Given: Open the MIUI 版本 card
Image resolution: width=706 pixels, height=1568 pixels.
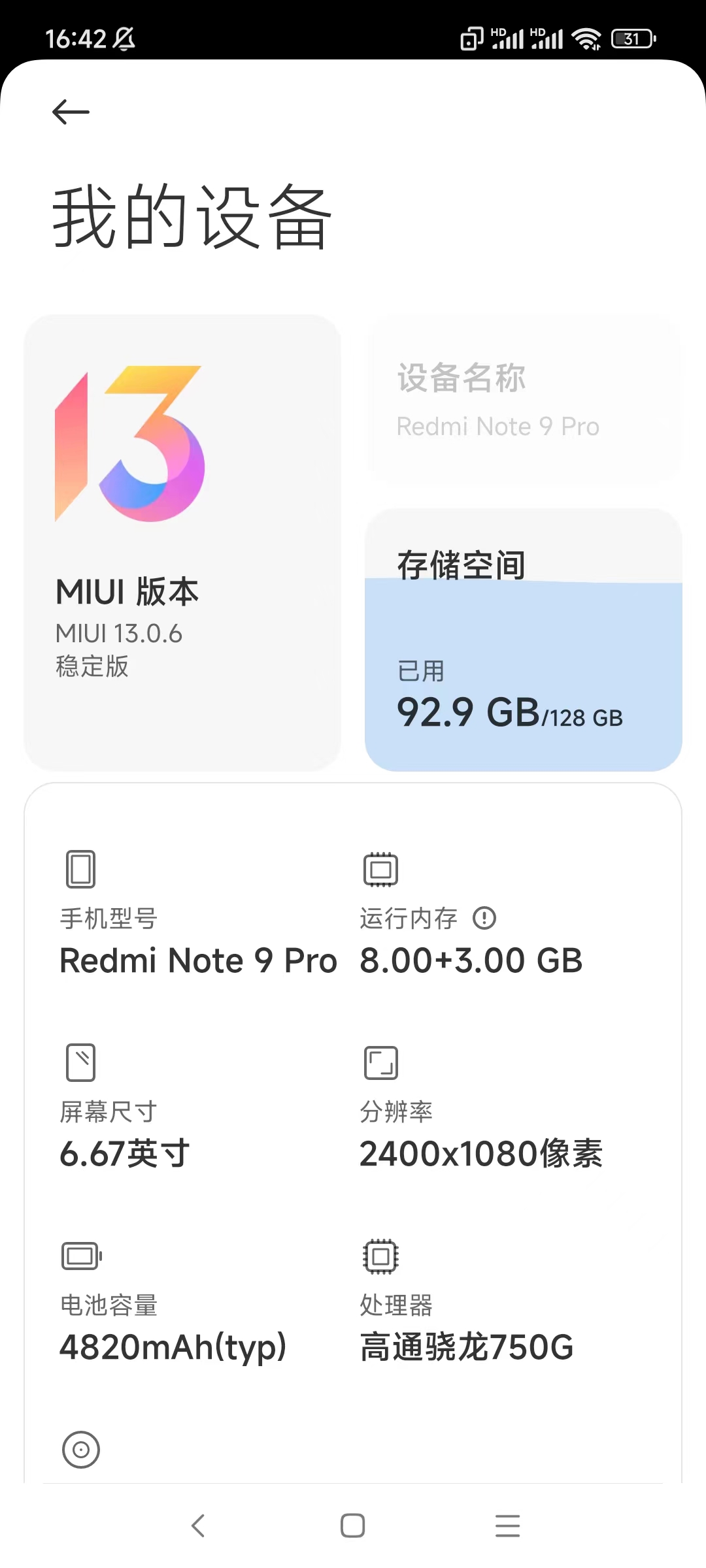Looking at the screenshot, I should coord(182,542).
